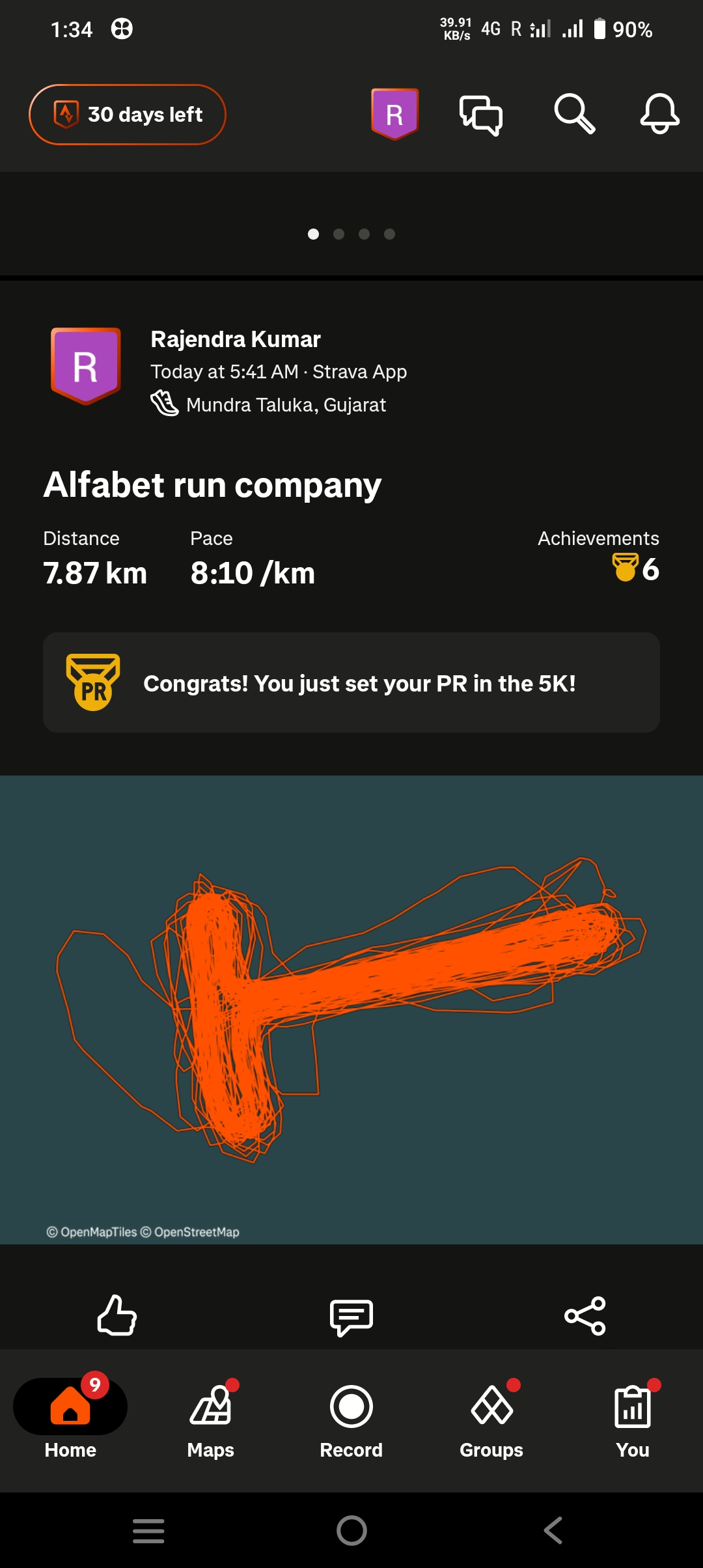Open the search magnifier
Image resolution: width=703 pixels, height=1568 pixels.
point(574,114)
